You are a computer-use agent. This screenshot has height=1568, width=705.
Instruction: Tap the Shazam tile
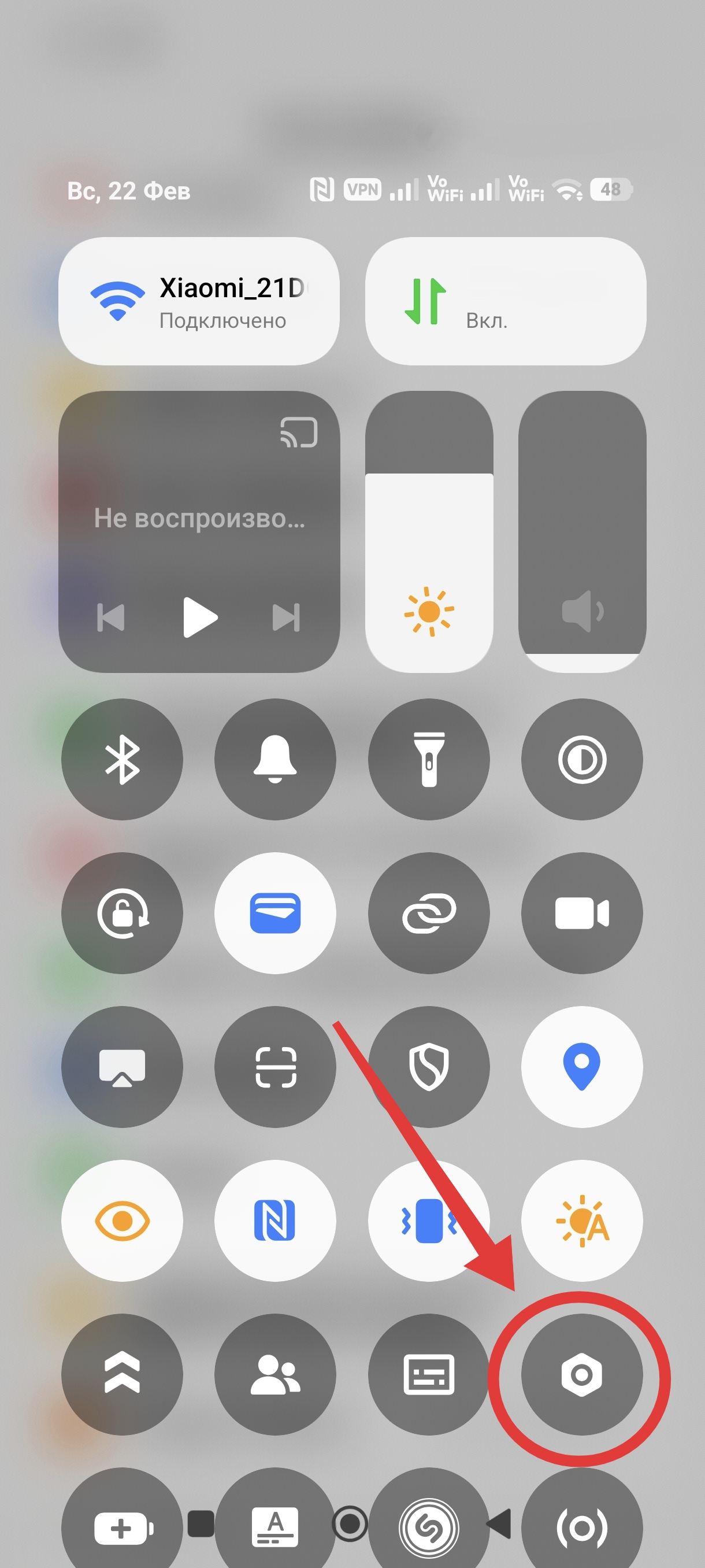429,1525
